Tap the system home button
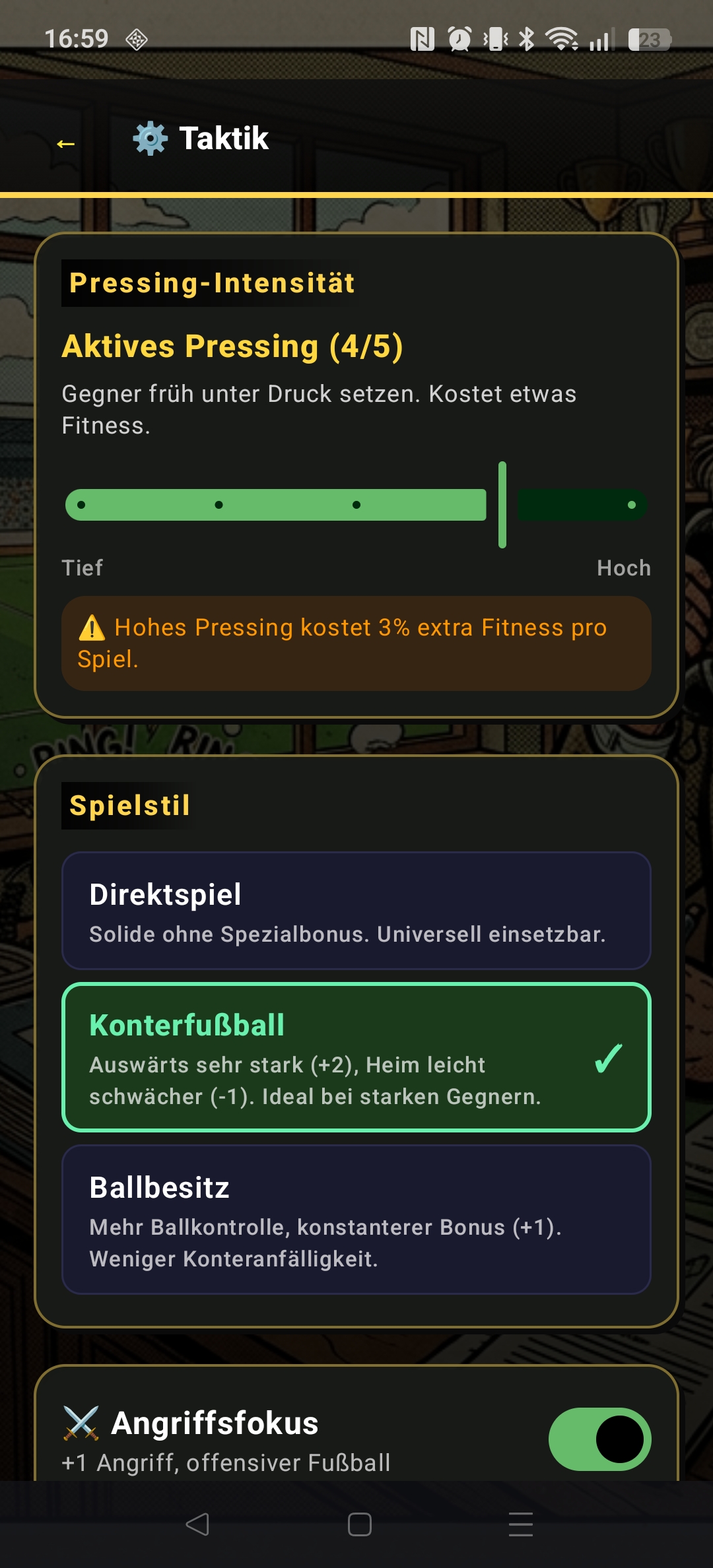713x1568 pixels. coord(359,1524)
